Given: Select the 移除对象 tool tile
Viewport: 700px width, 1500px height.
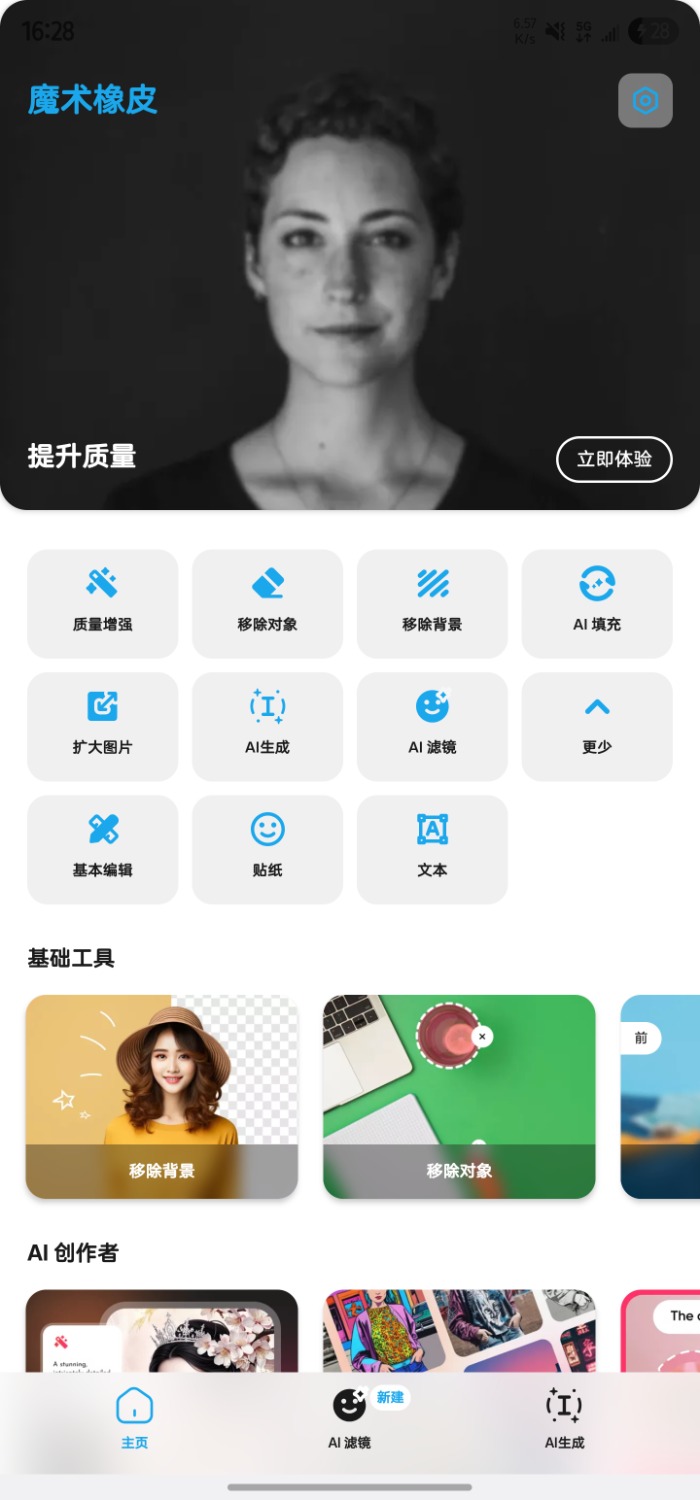Looking at the screenshot, I should click(267, 603).
